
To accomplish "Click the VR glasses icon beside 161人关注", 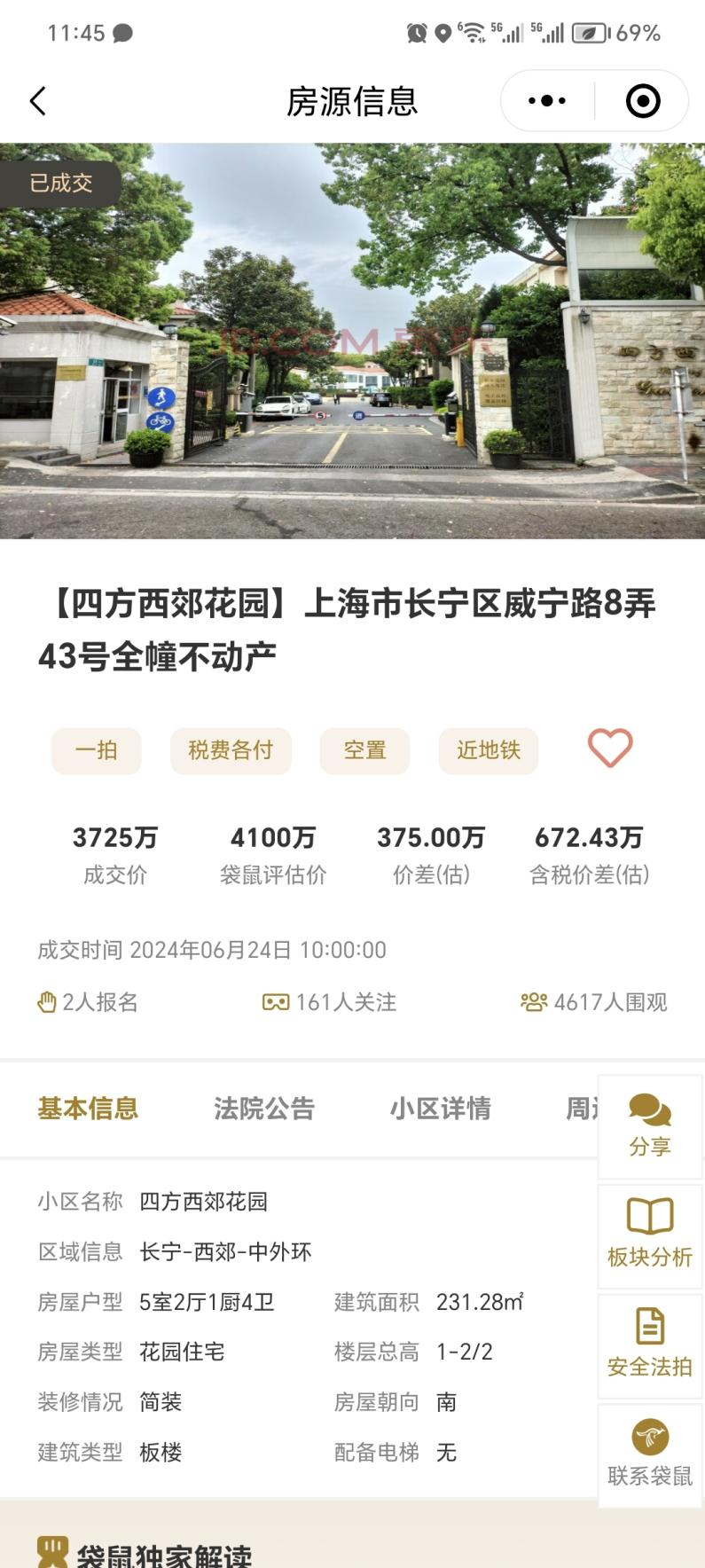I will coord(275,1001).
